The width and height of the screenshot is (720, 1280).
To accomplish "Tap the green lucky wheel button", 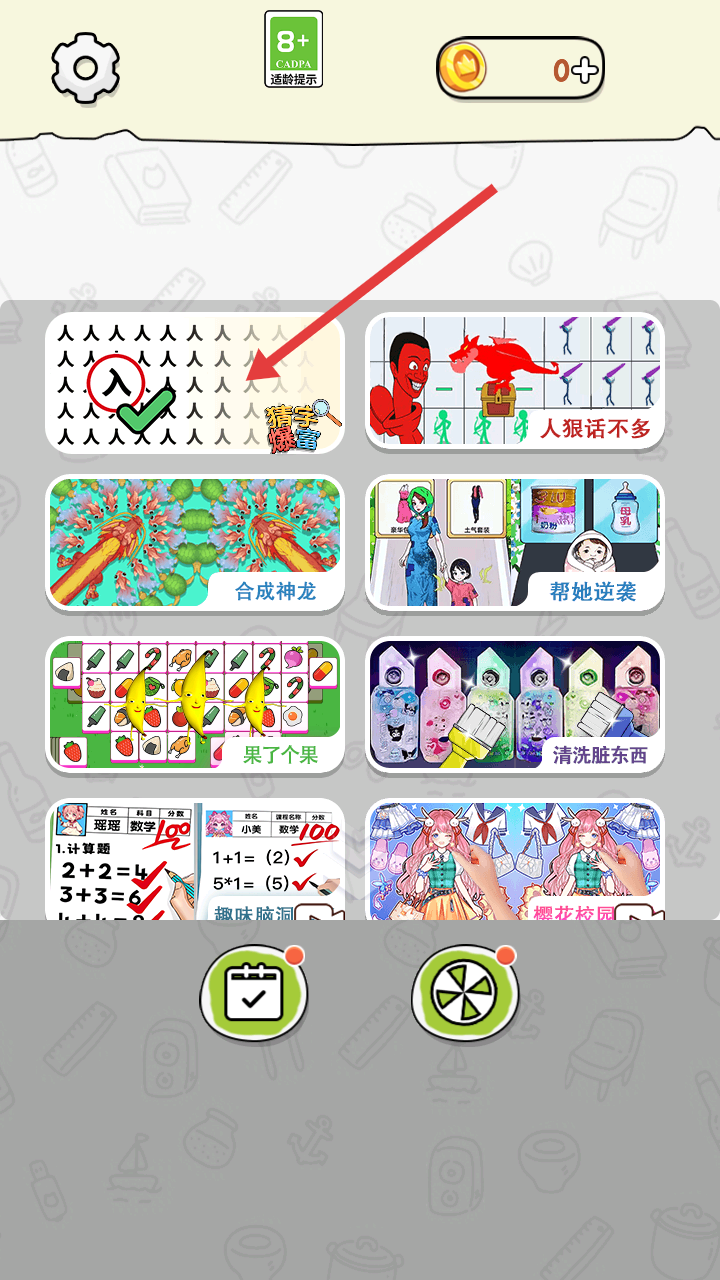I will 465,993.
